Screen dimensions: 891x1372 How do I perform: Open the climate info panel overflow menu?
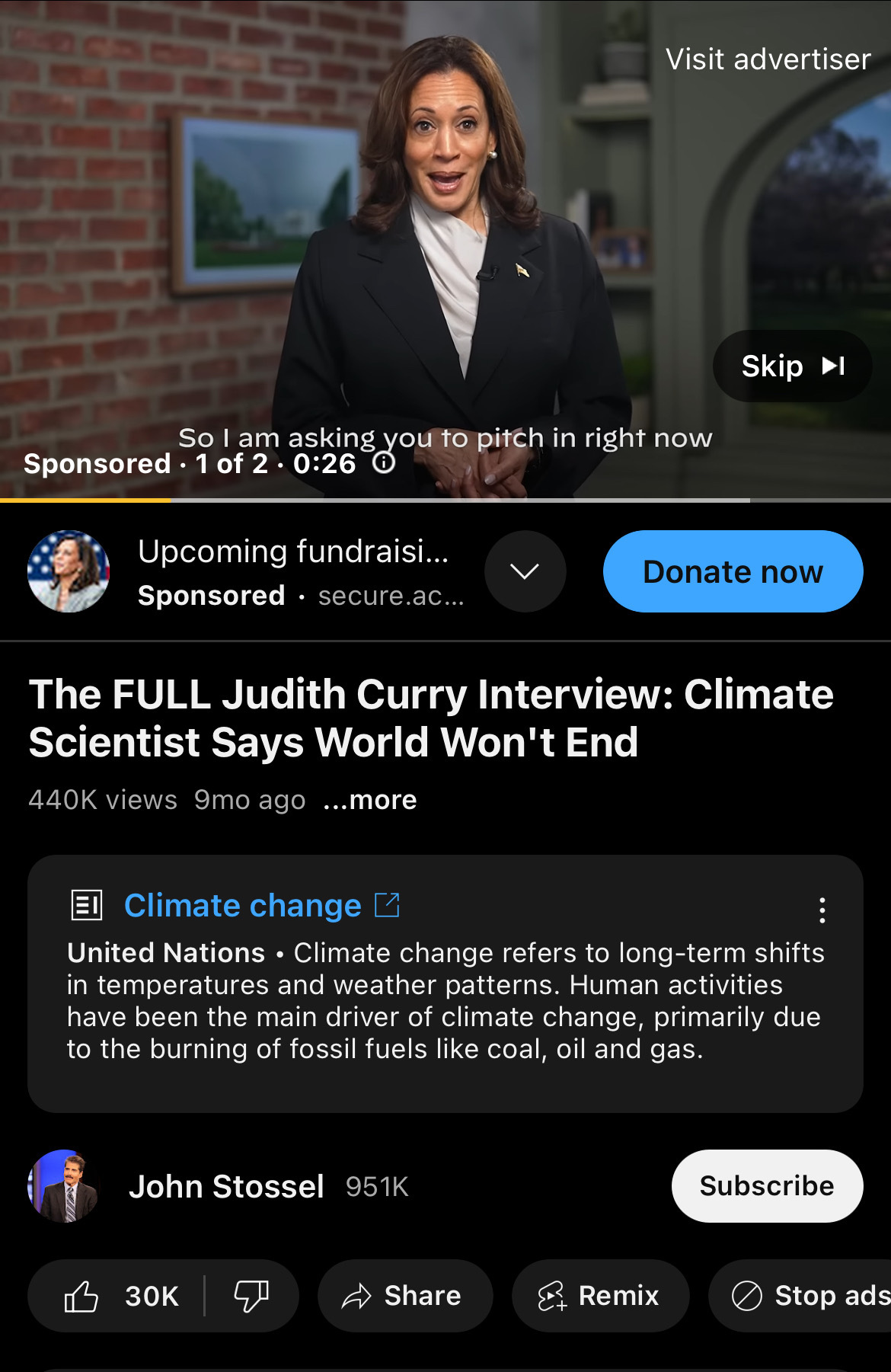coord(822,910)
